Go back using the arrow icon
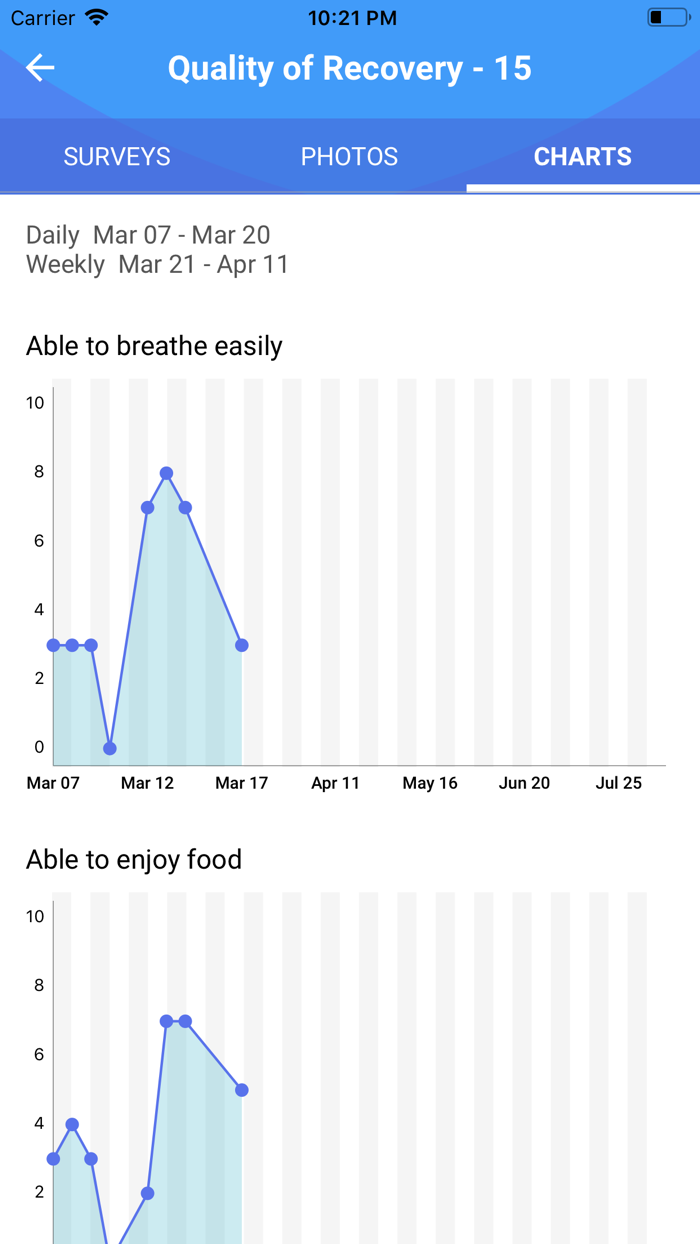Screen dimensions: 700x1244 (x=40, y=68)
